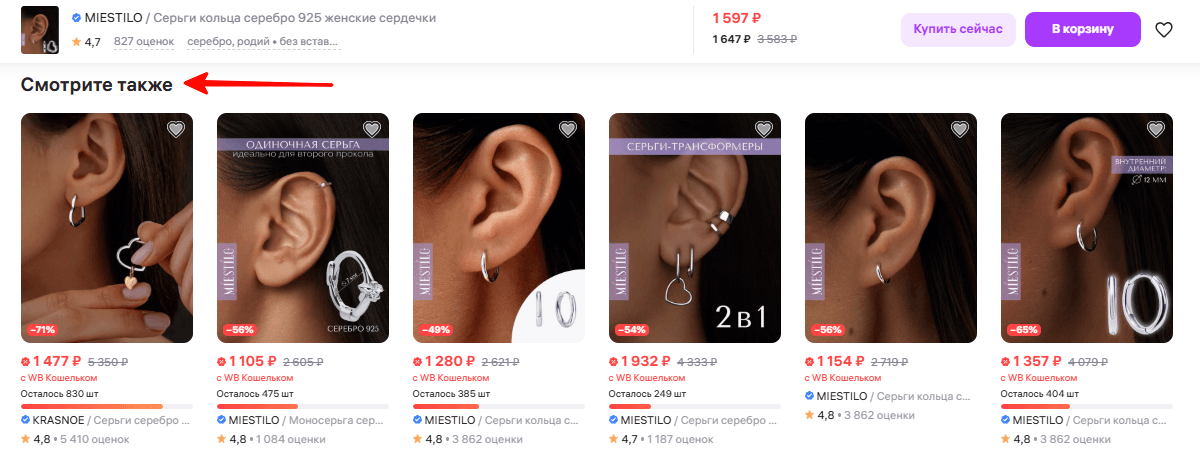
Task: Favorite the 1 357 ₽ earrings
Action: click(x=1156, y=129)
